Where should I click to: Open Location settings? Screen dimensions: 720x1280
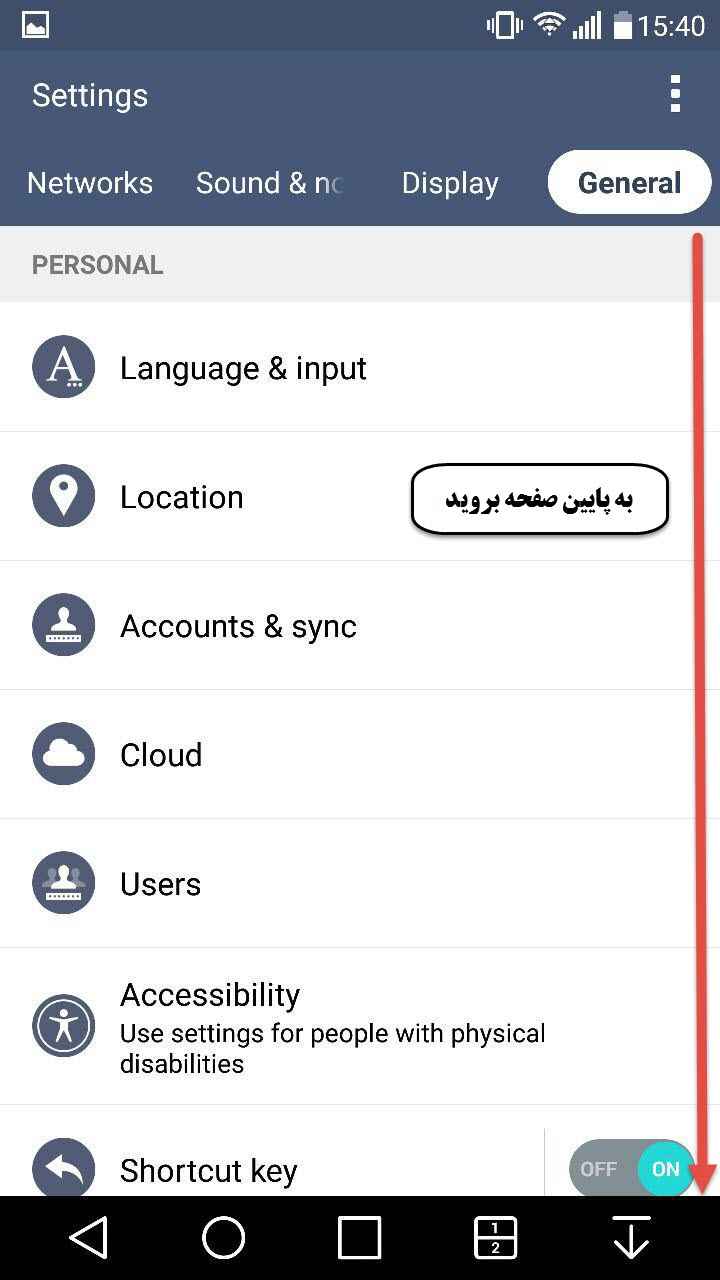coord(181,497)
